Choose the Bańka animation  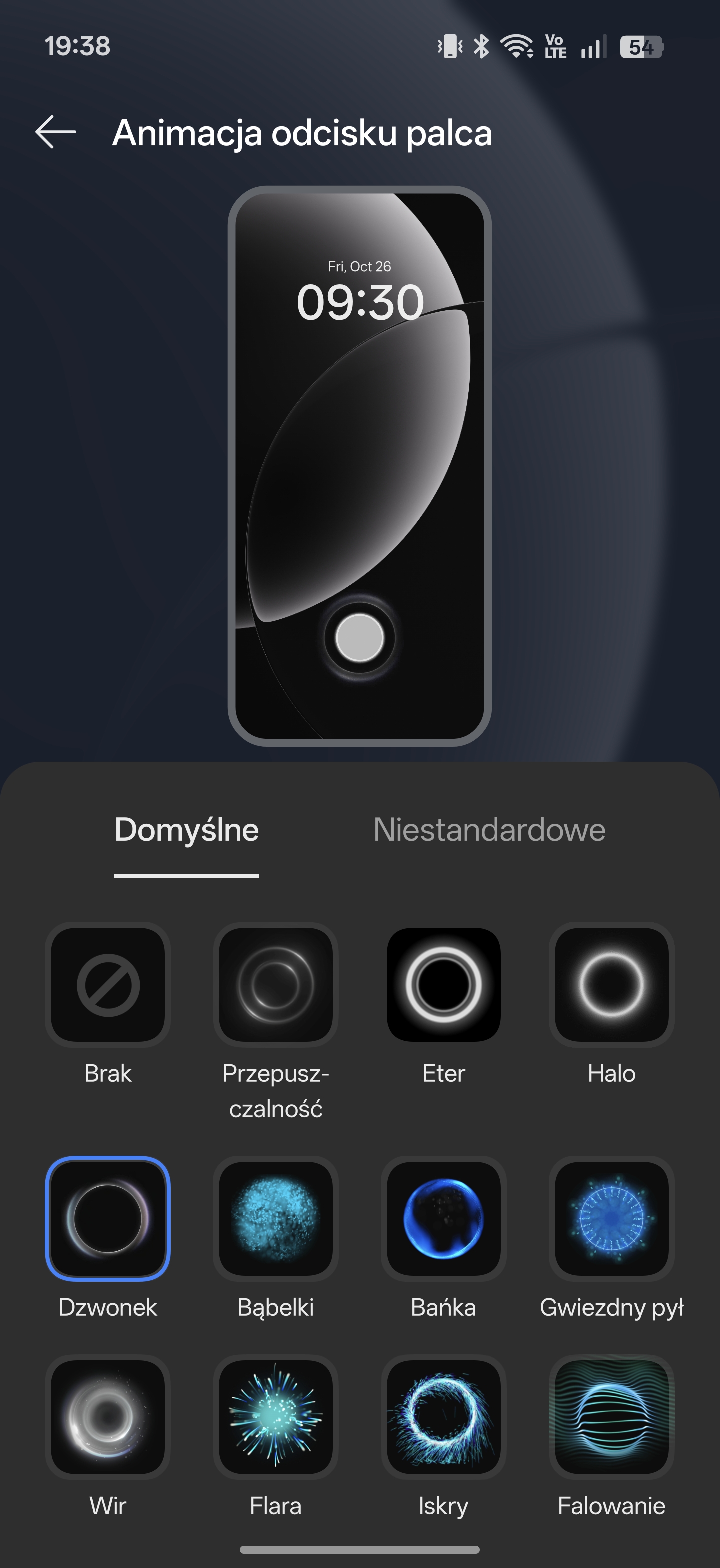coord(443,1218)
